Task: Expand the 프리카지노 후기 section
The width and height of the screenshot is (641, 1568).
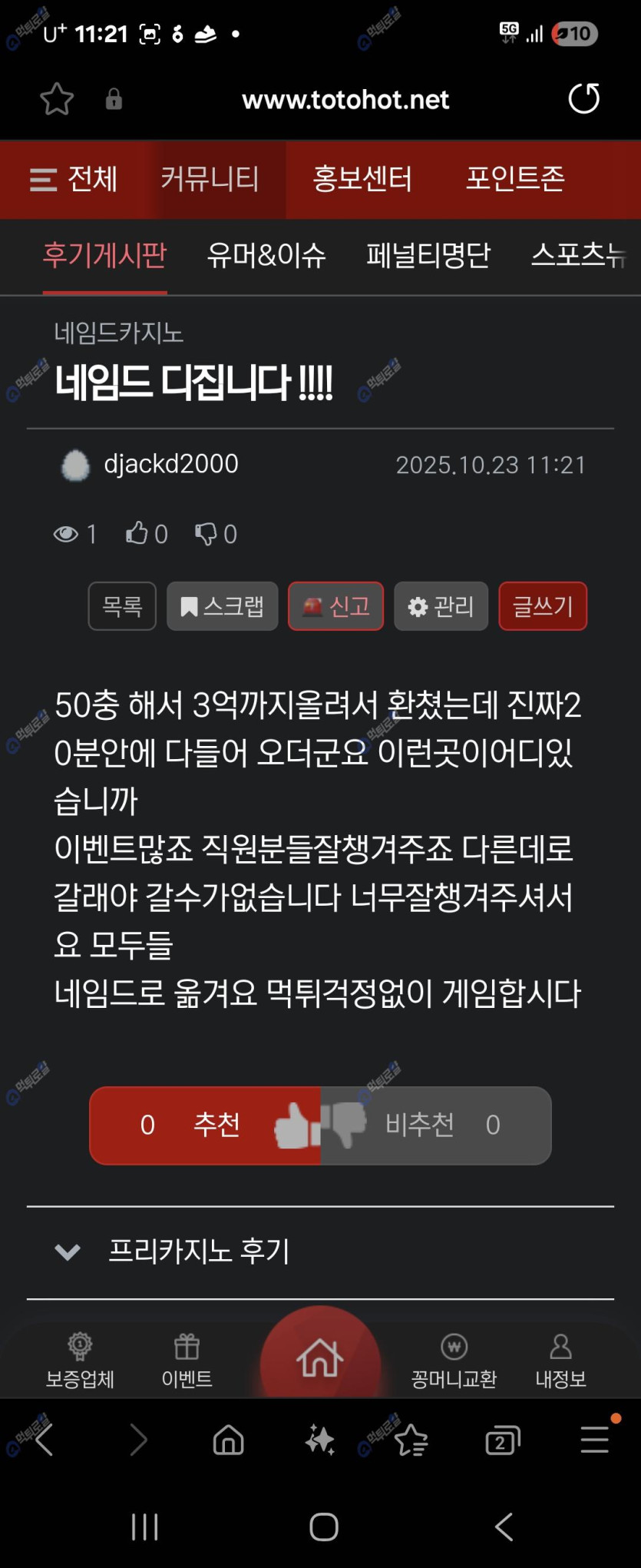Action: 198,1251
